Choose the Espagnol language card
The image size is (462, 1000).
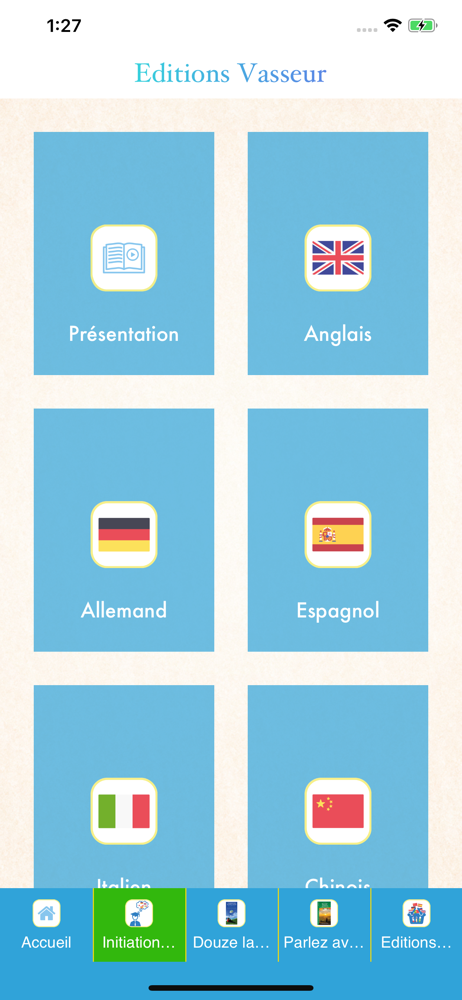pyautogui.click(x=338, y=530)
